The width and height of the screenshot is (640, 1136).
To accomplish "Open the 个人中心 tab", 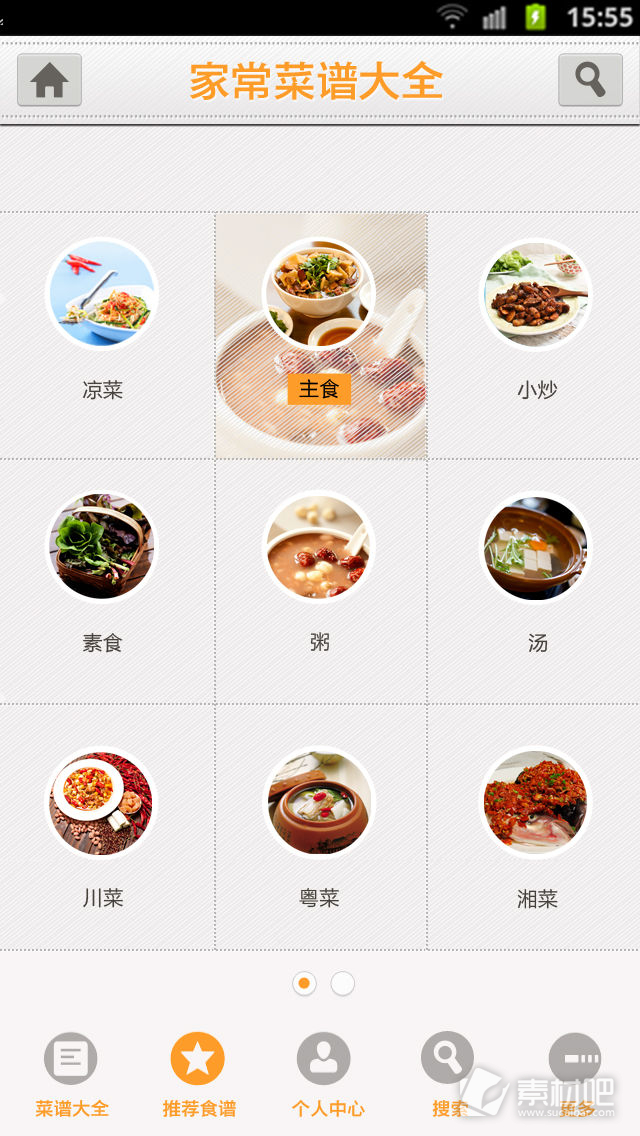I will [x=324, y=1075].
